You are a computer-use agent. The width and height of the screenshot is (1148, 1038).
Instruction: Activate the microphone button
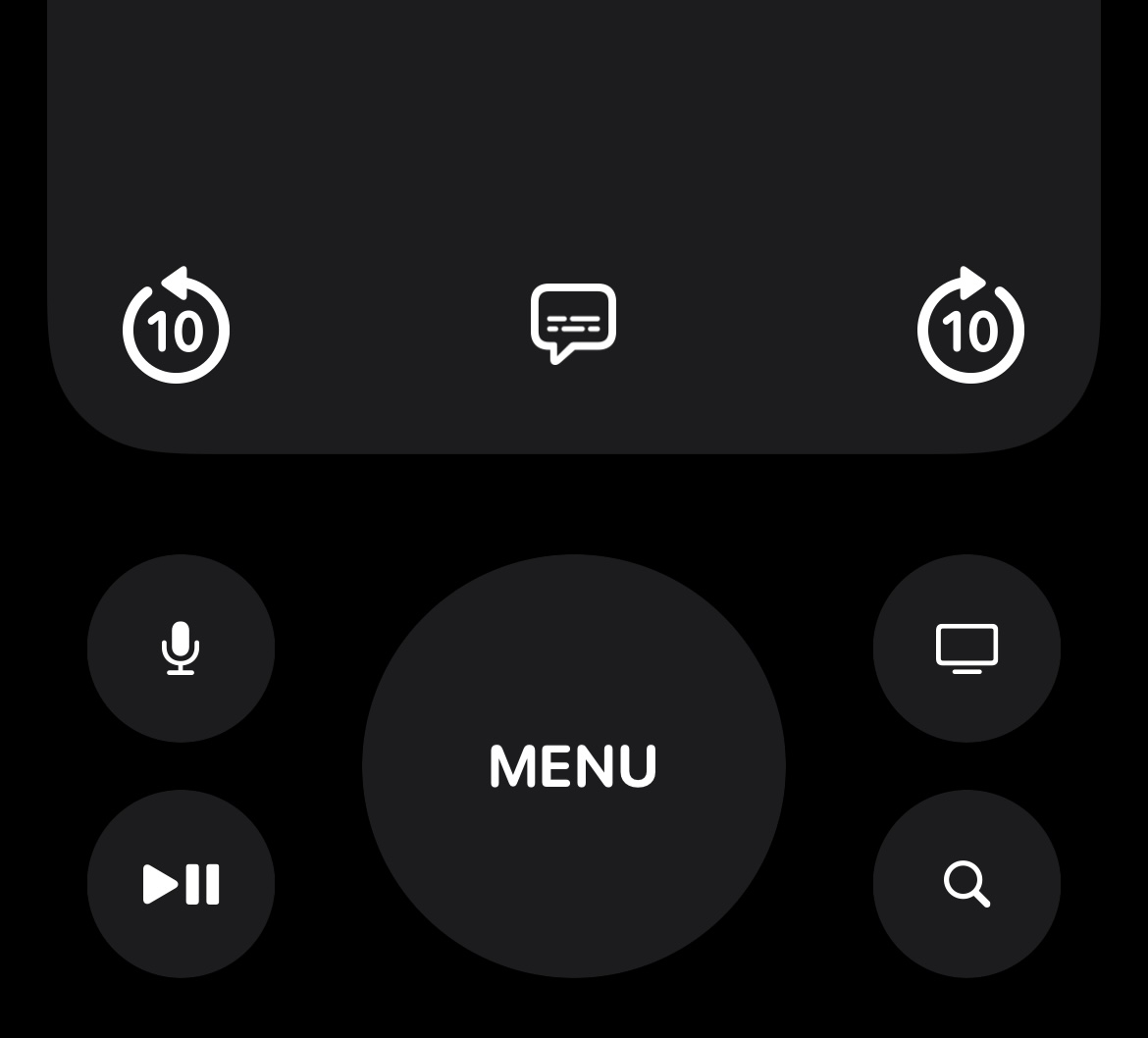181,649
